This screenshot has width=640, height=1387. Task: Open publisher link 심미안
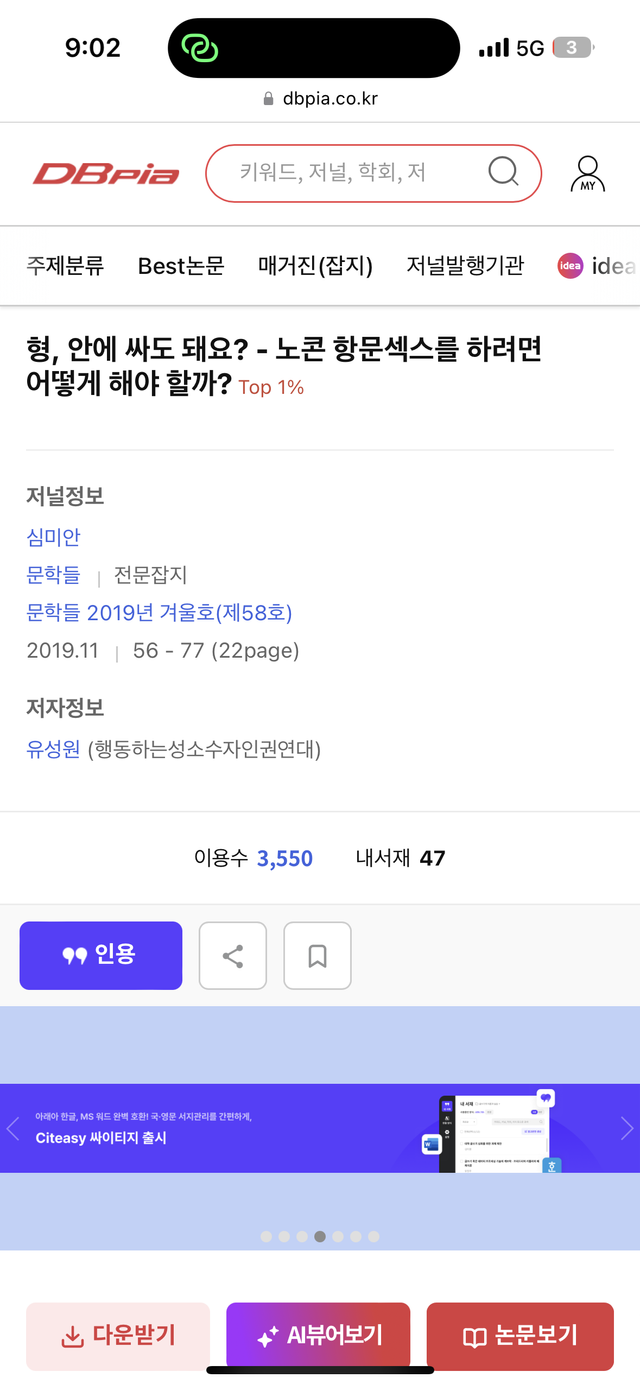(x=53, y=537)
